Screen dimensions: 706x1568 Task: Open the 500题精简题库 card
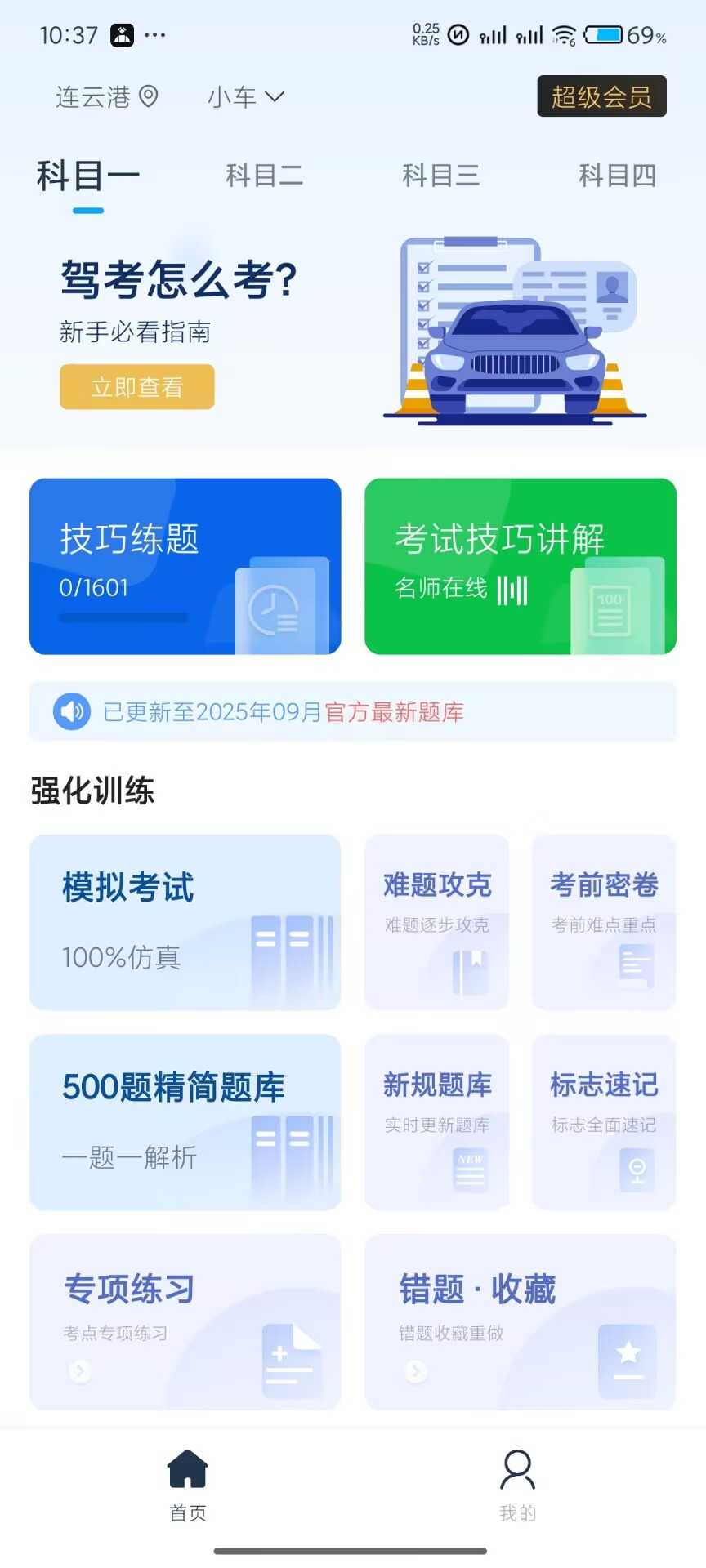click(185, 1122)
